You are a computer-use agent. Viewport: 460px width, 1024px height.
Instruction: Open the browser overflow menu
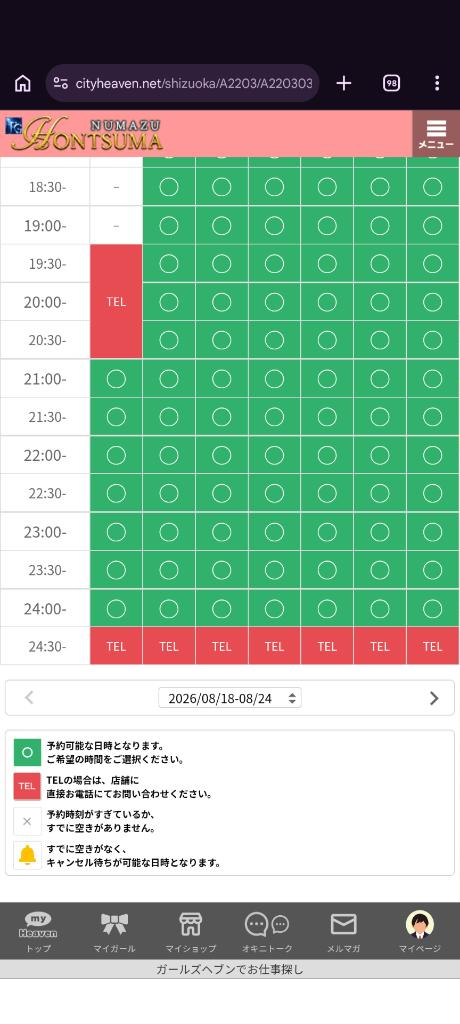click(x=436, y=83)
